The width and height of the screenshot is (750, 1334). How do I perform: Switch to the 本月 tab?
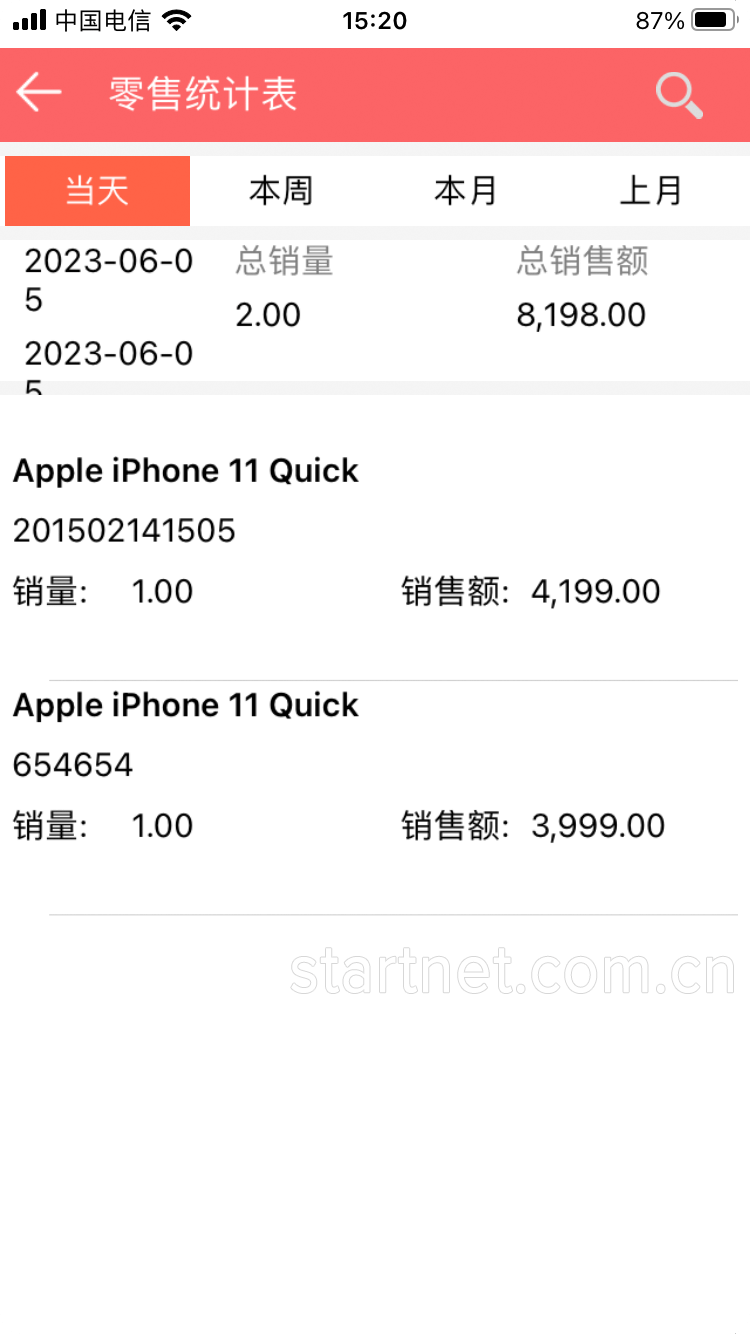coord(467,190)
